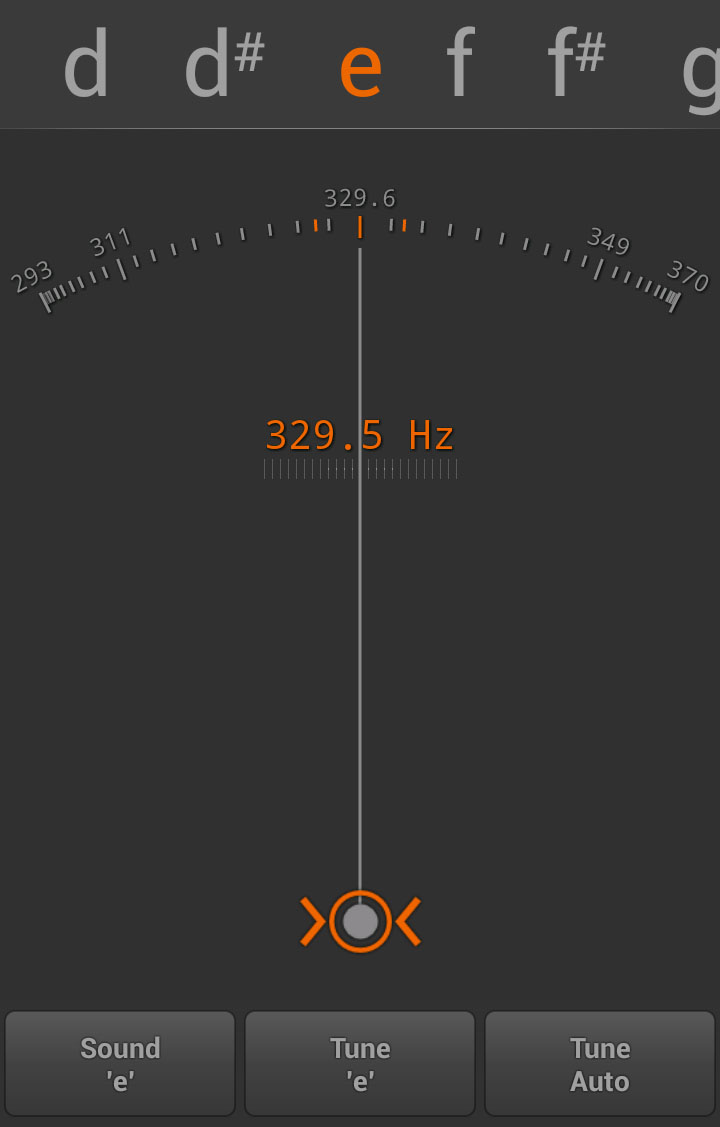The width and height of the screenshot is (720, 1127).
Task: Switch to Tune Auto mode
Action: (600, 1063)
